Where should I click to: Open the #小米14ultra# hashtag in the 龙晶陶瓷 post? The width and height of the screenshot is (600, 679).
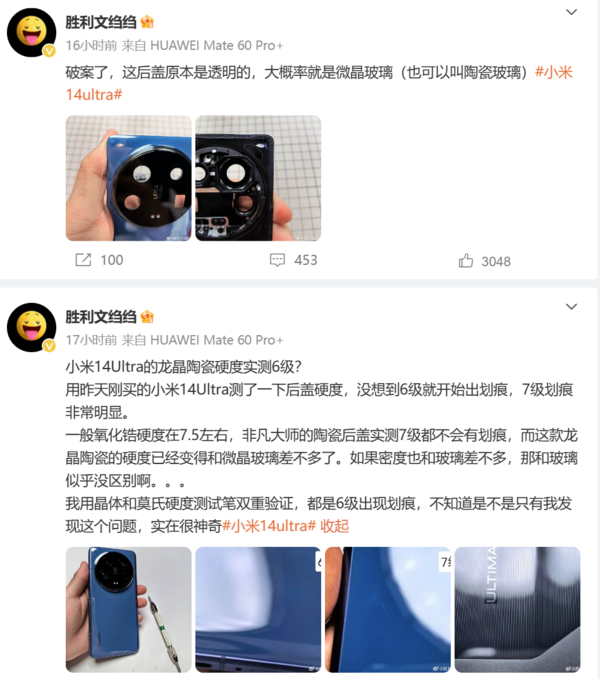(x=268, y=525)
